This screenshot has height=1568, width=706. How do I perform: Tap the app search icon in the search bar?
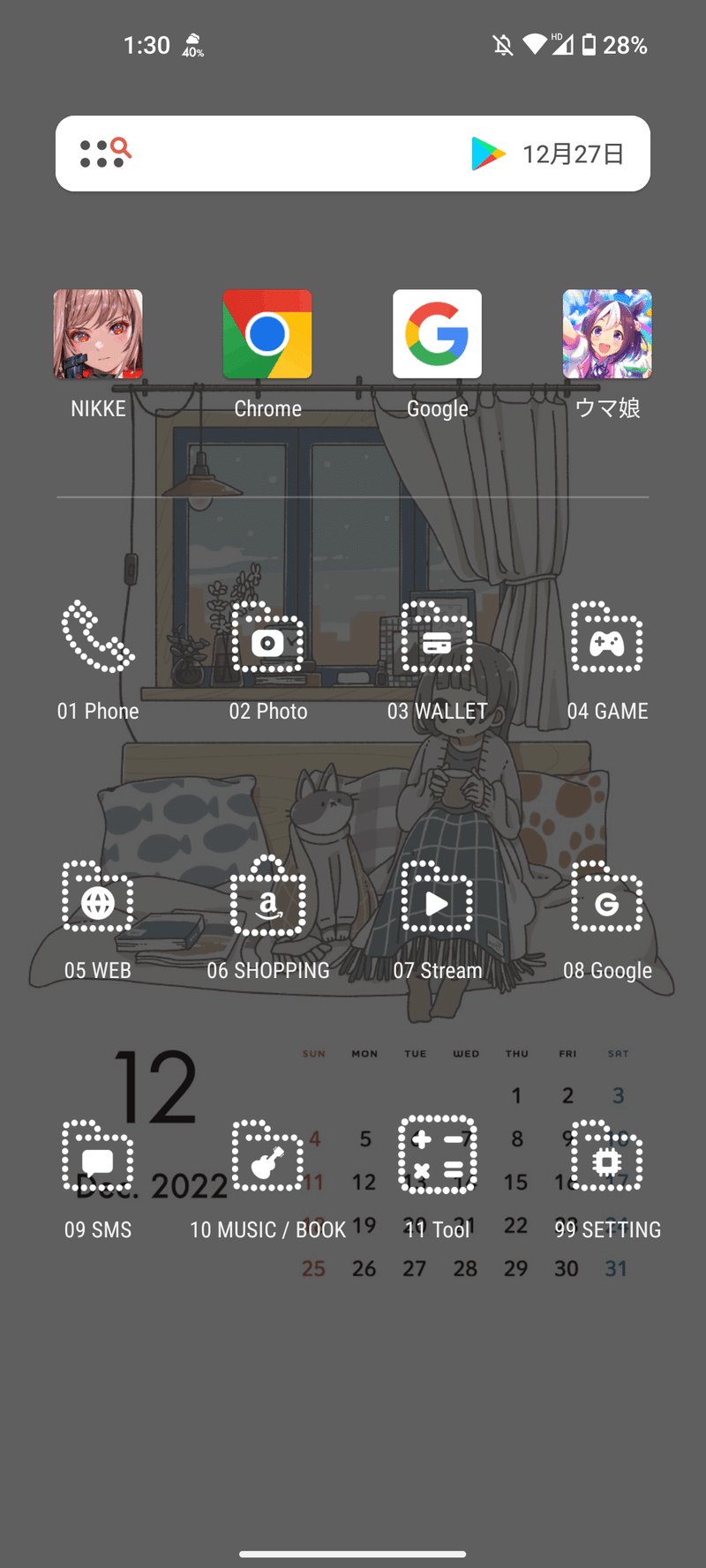pos(105,153)
